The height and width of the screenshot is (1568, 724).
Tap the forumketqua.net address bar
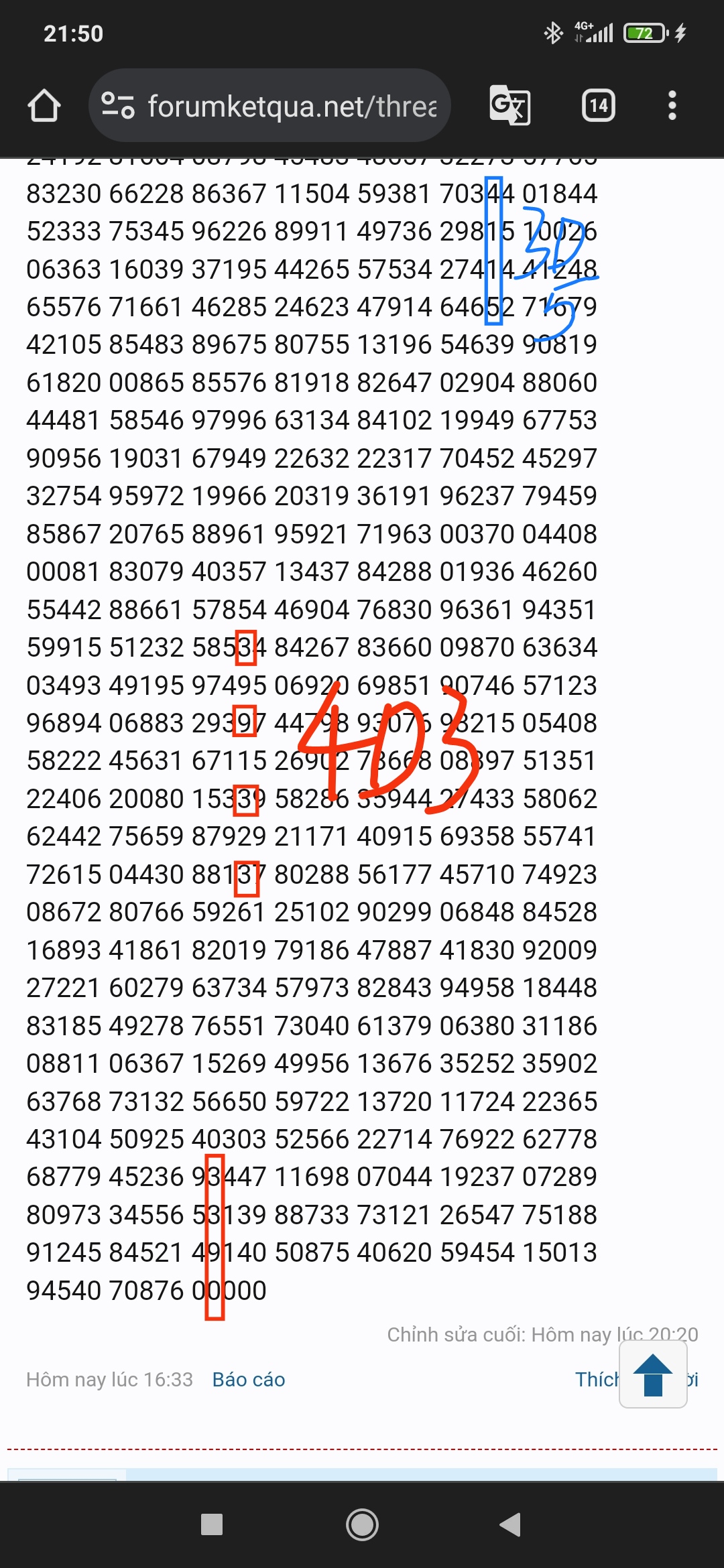[x=292, y=106]
